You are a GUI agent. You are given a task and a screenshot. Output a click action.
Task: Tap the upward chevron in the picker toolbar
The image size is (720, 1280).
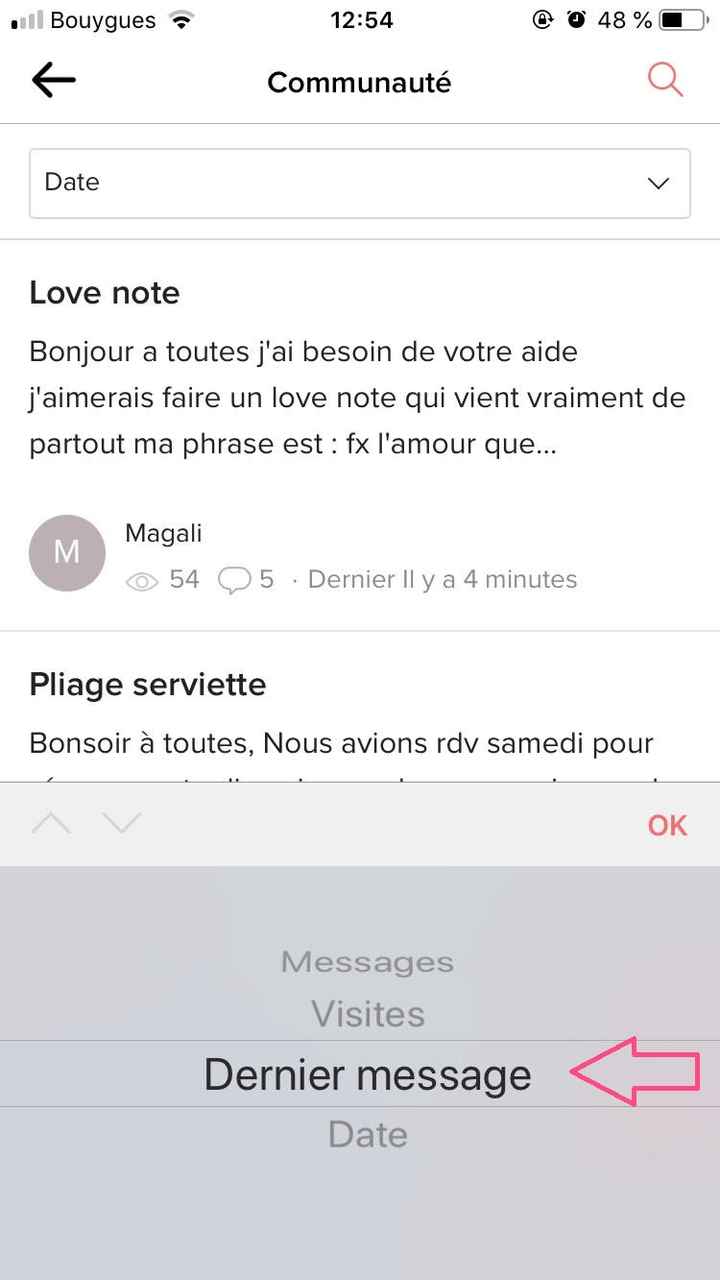pos(50,824)
